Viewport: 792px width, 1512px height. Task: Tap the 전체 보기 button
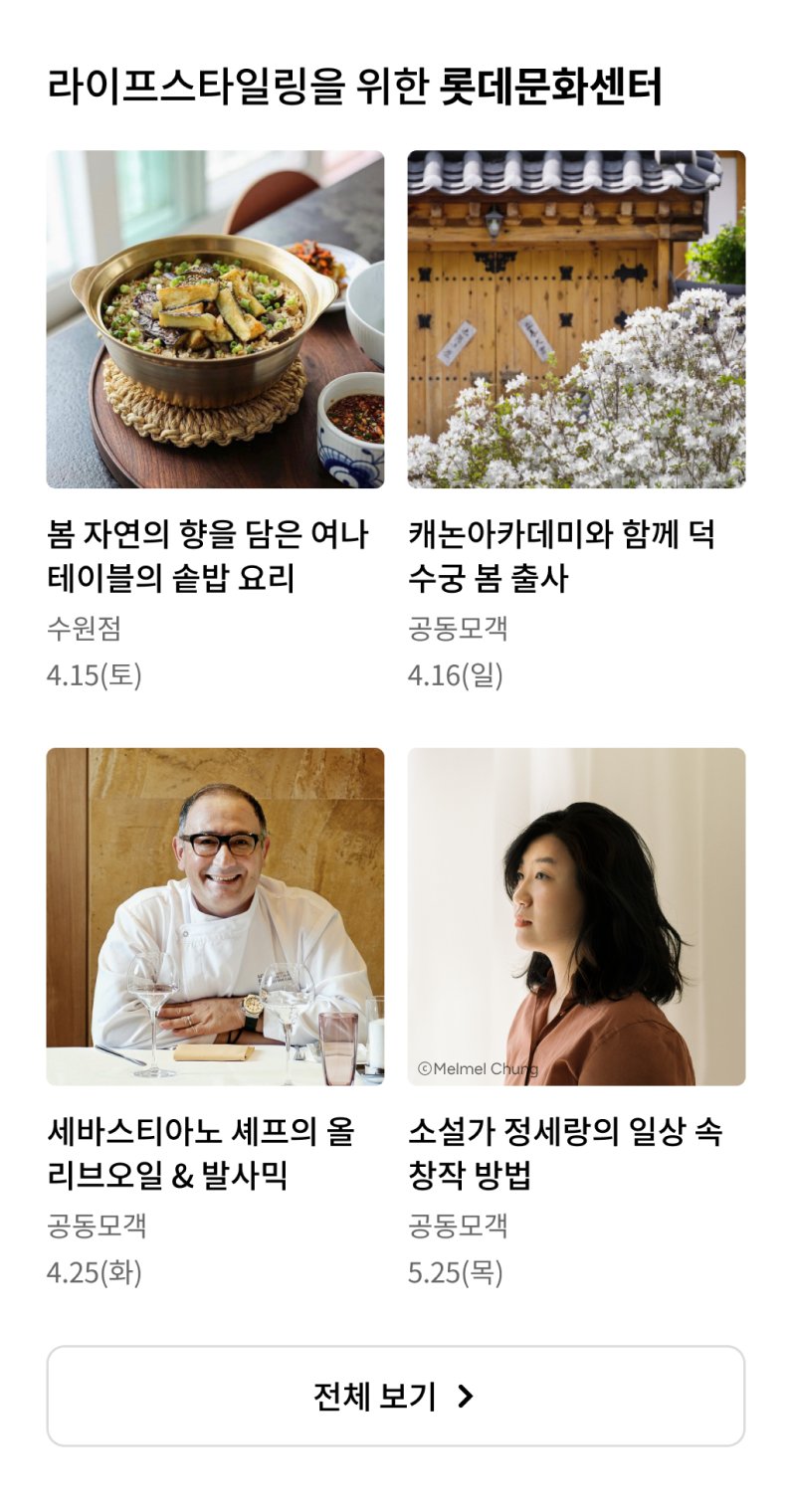[x=395, y=1396]
